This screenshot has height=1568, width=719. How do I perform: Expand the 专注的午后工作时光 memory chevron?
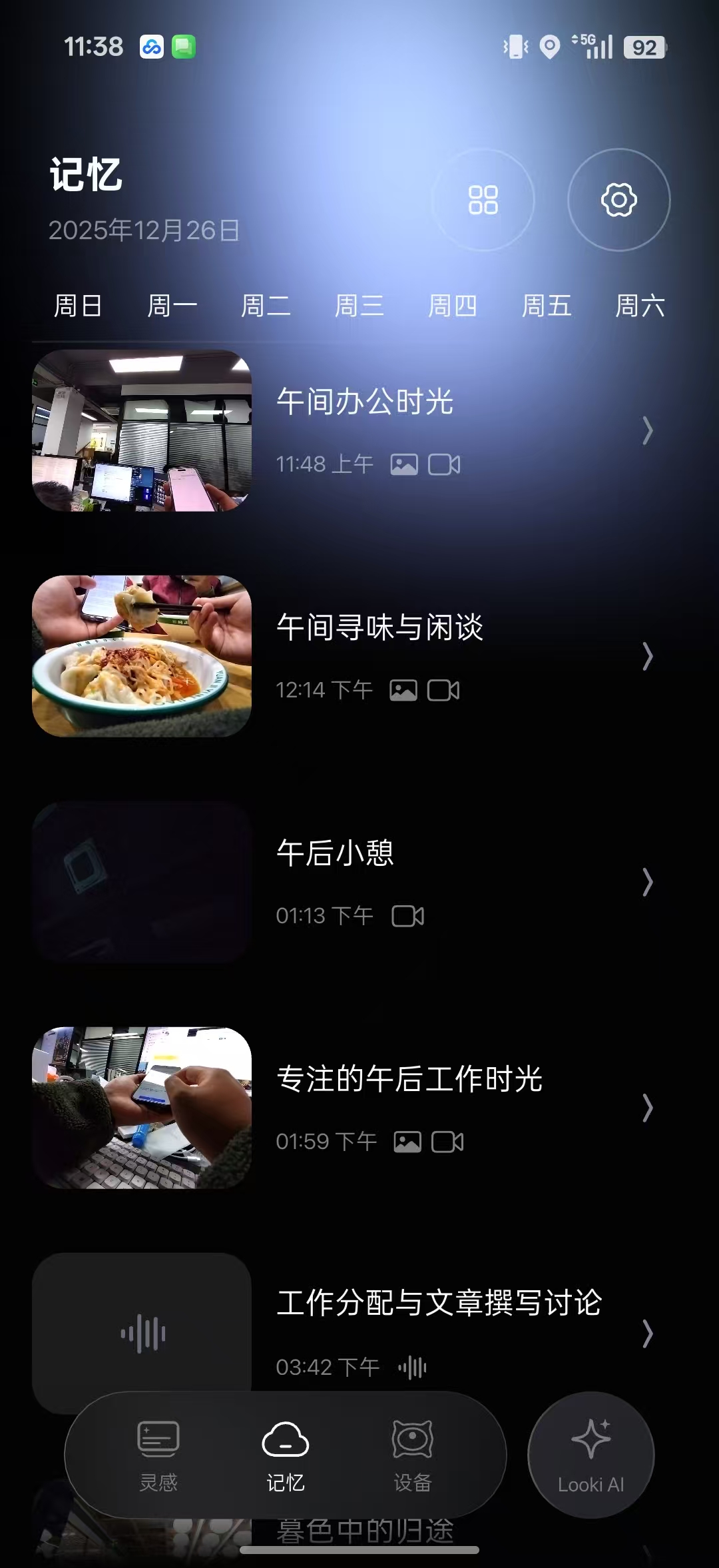click(648, 1108)
